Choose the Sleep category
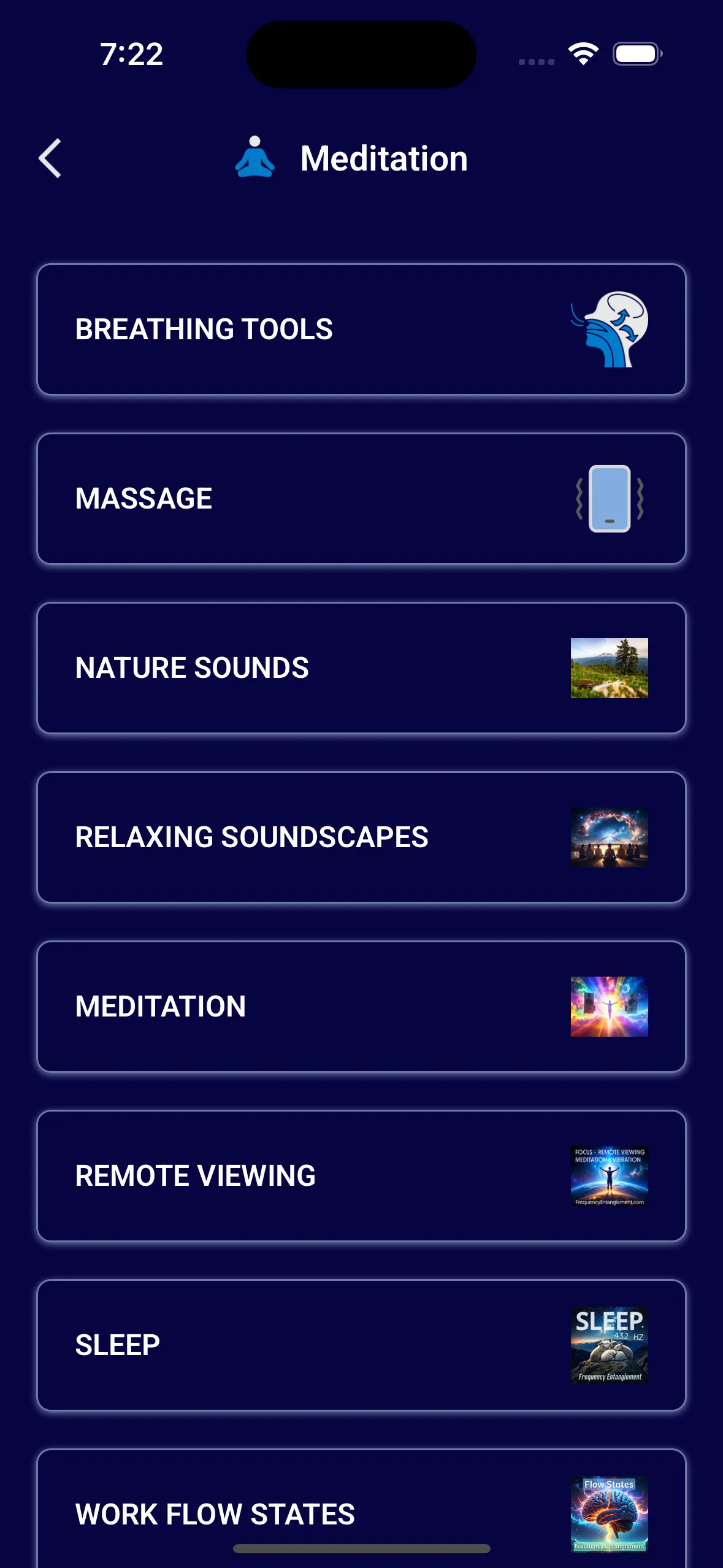Screen dimensions: 723x1568 coord(361,1345)
